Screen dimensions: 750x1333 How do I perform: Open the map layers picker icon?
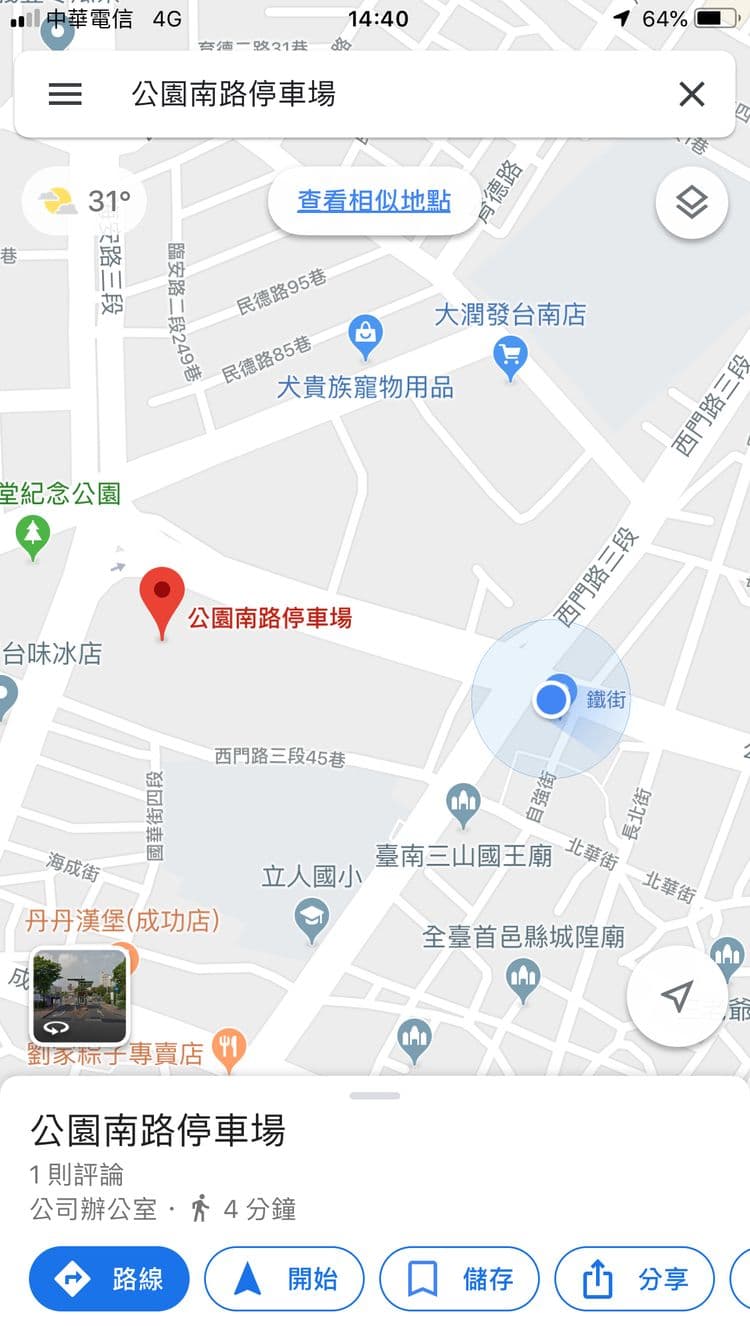click(x=692, y=201)
